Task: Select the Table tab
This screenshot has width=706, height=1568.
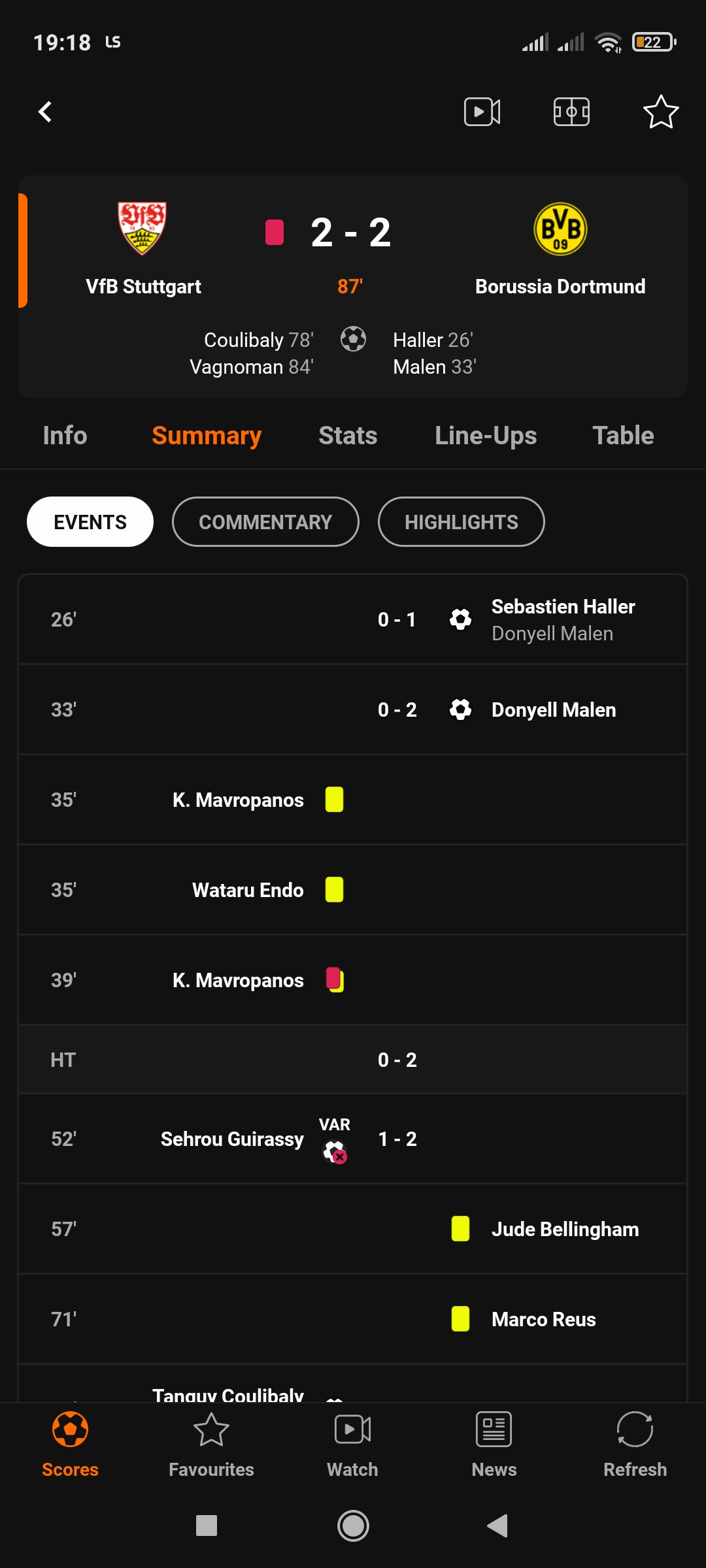Action: point(623,434)
